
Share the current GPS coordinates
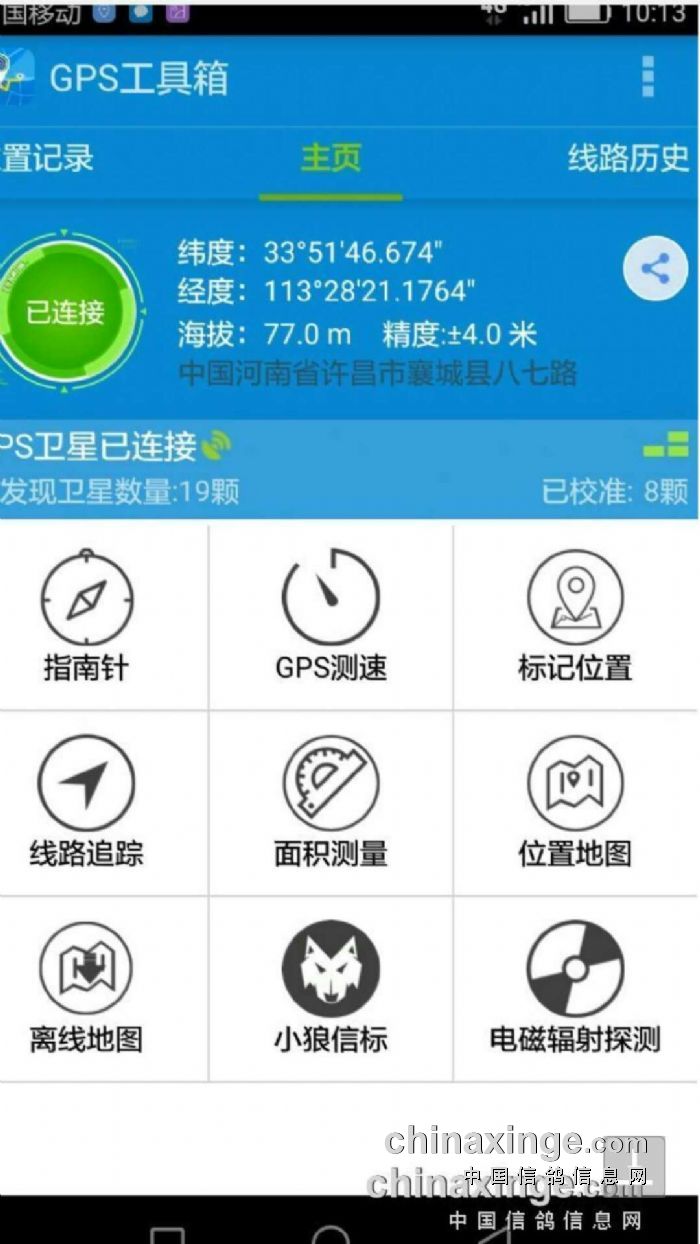655,269
